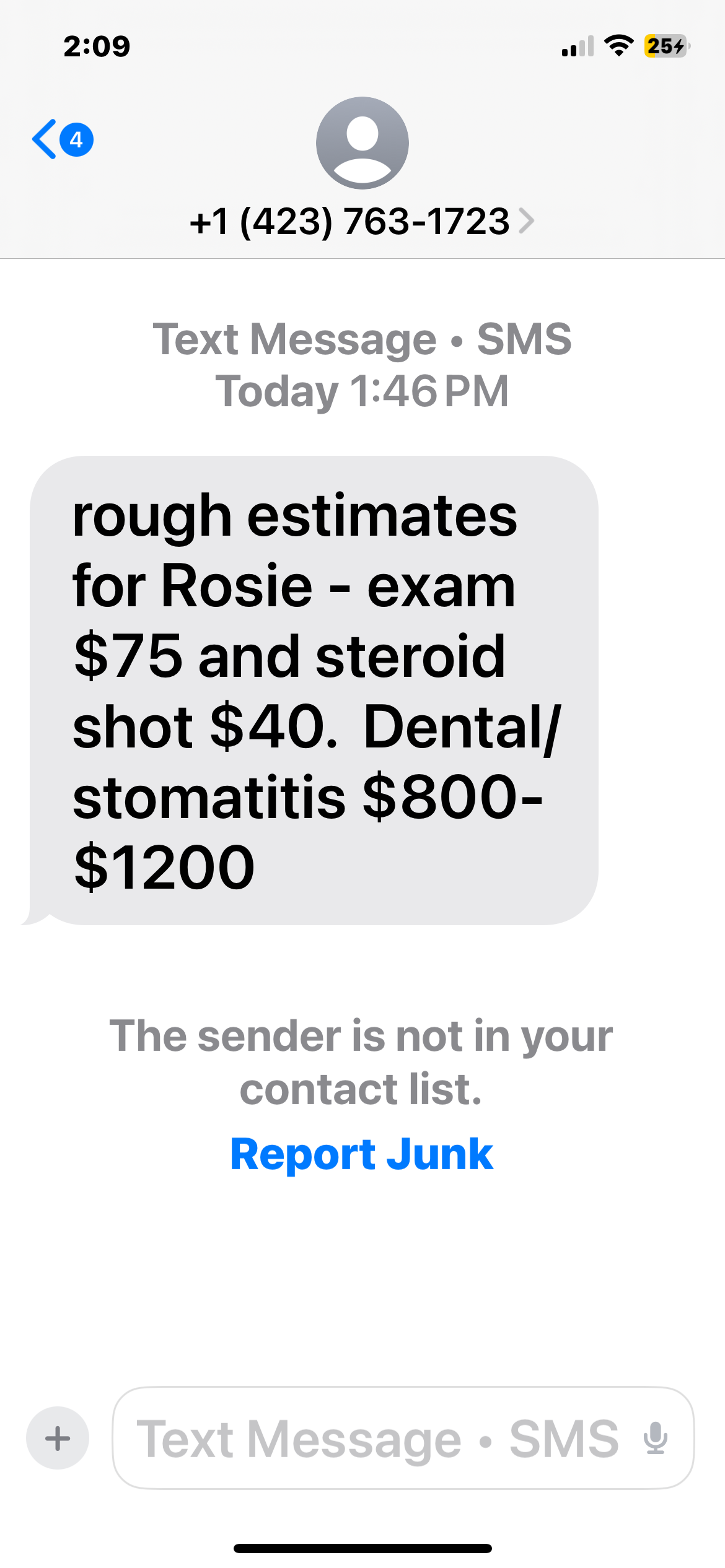Screen dimensions: 725x1568
Task: Go back to the messages list
Action: pos(61,139)
